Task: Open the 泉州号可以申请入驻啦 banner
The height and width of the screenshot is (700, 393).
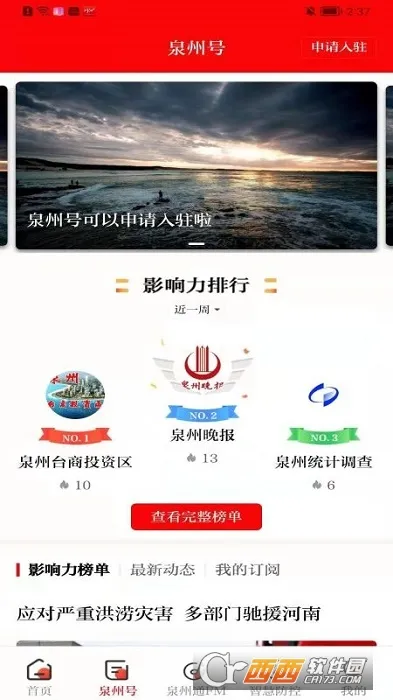Action: coord(196,165)
